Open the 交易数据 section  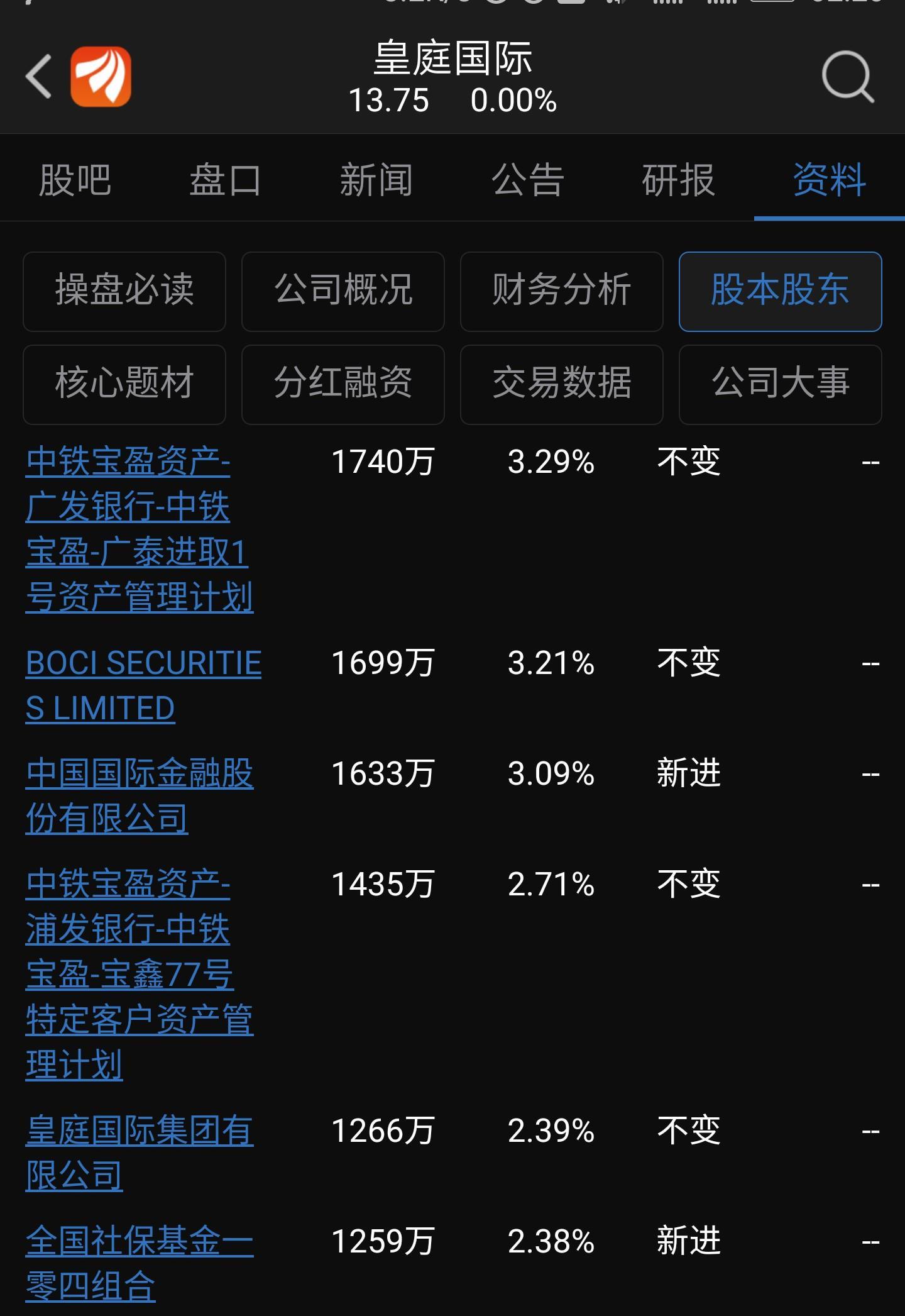561,384
